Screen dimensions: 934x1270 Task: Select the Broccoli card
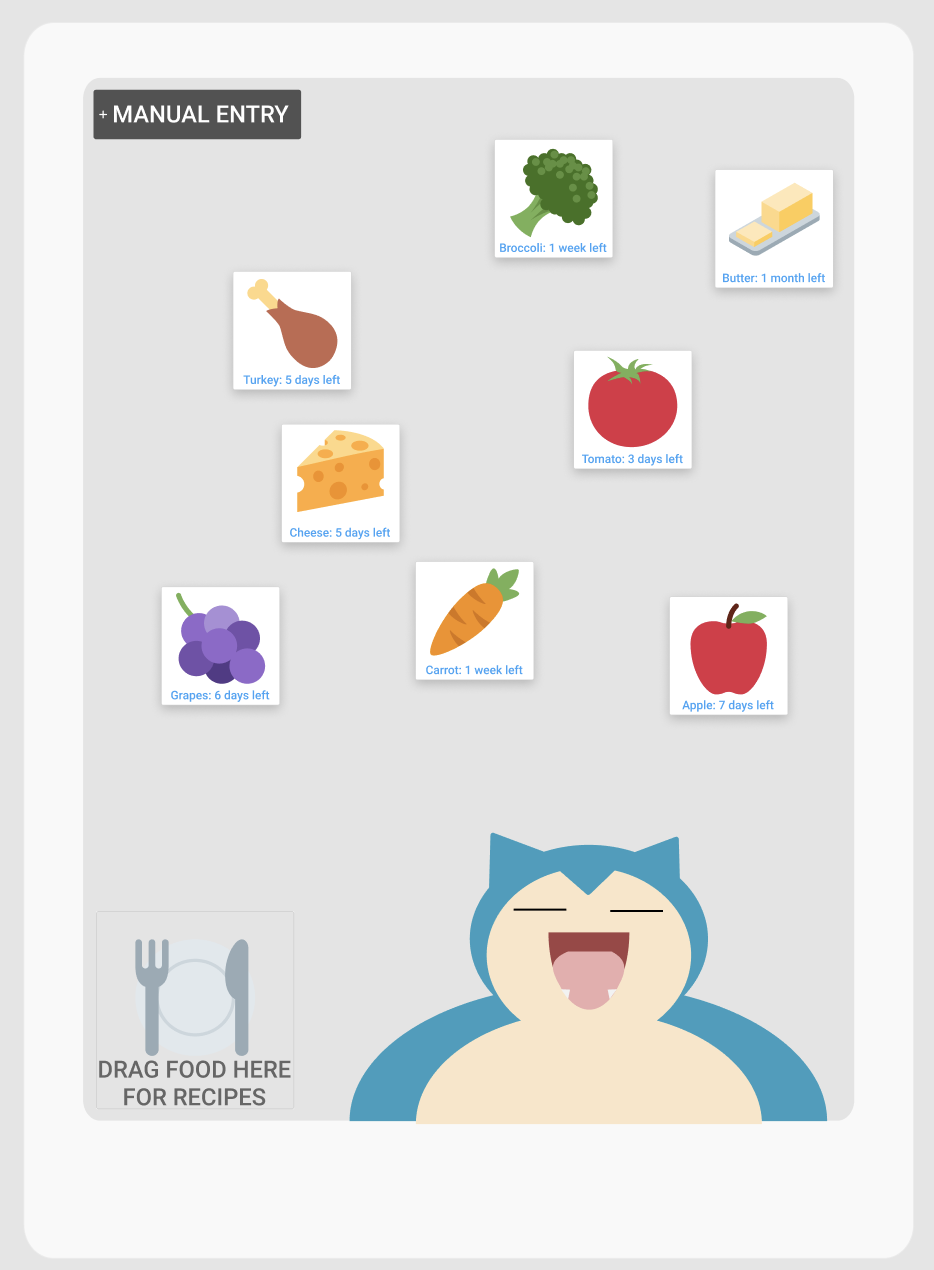(x=553, y=198)
